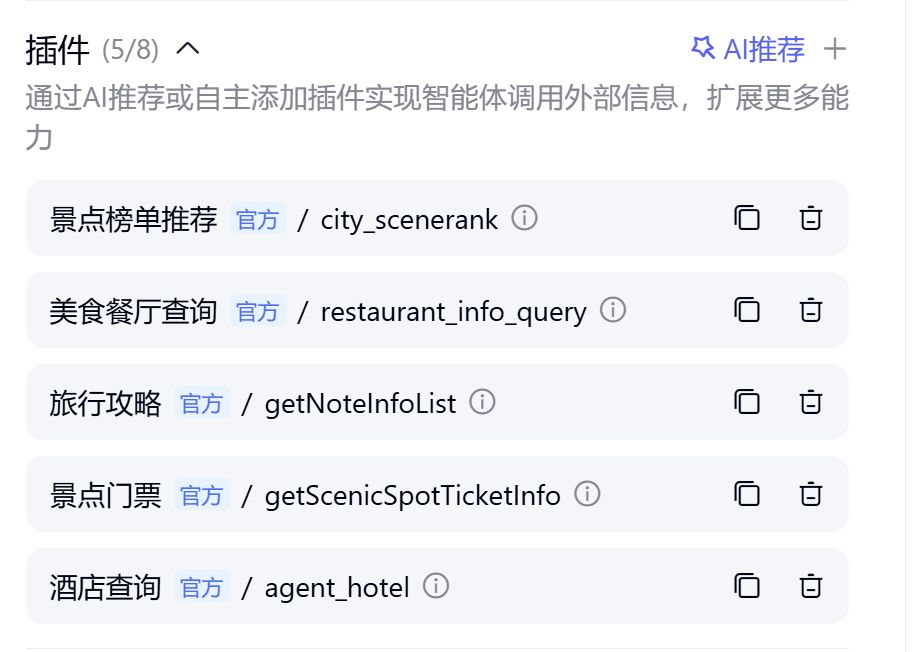Open the 景点榜单推荐 plugin row
Screen dimensions: 916x652
pyautogui.click(x=133, y=219)
